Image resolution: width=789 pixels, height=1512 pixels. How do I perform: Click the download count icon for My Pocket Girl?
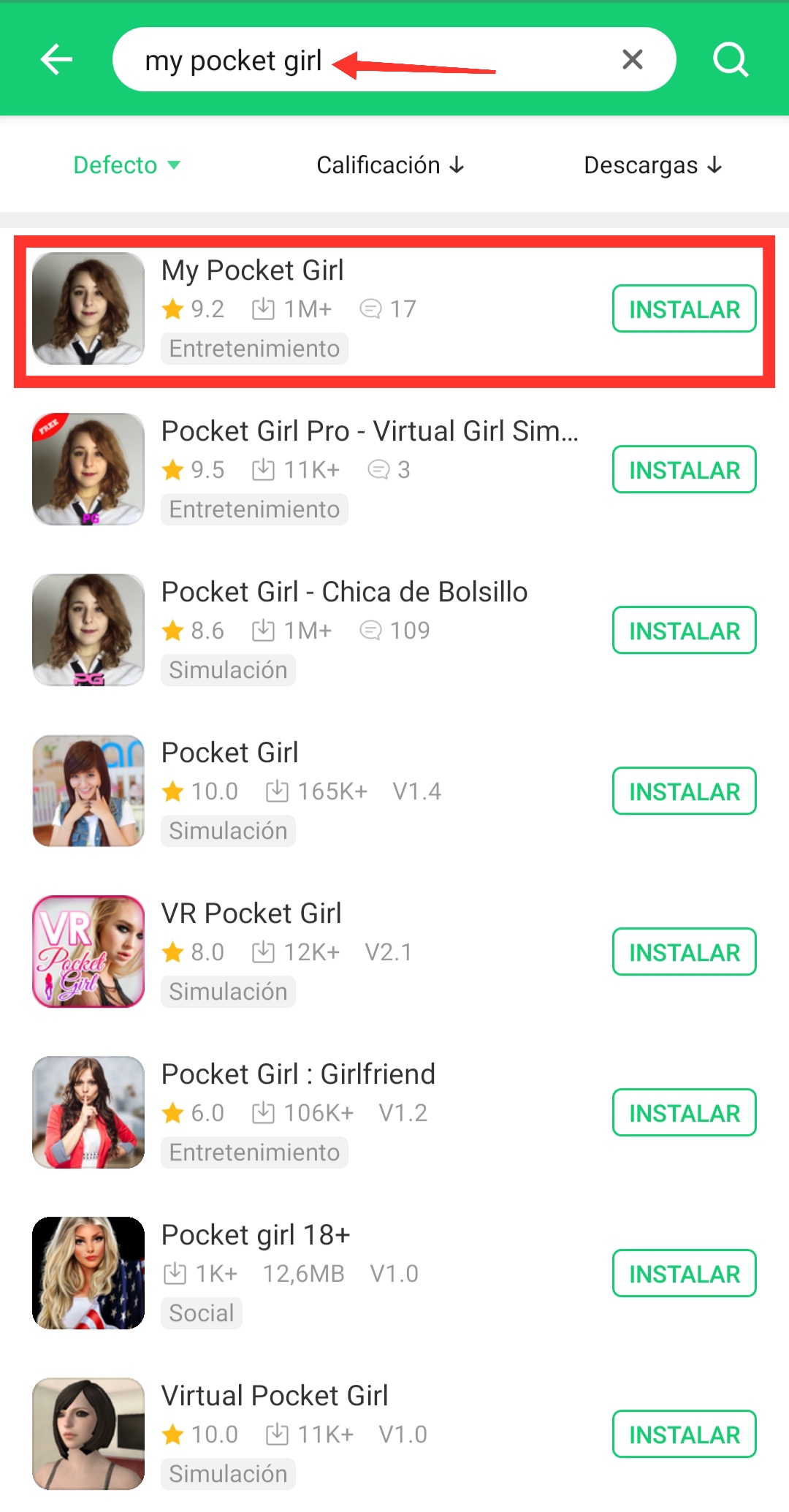click(x=263, y=308)
